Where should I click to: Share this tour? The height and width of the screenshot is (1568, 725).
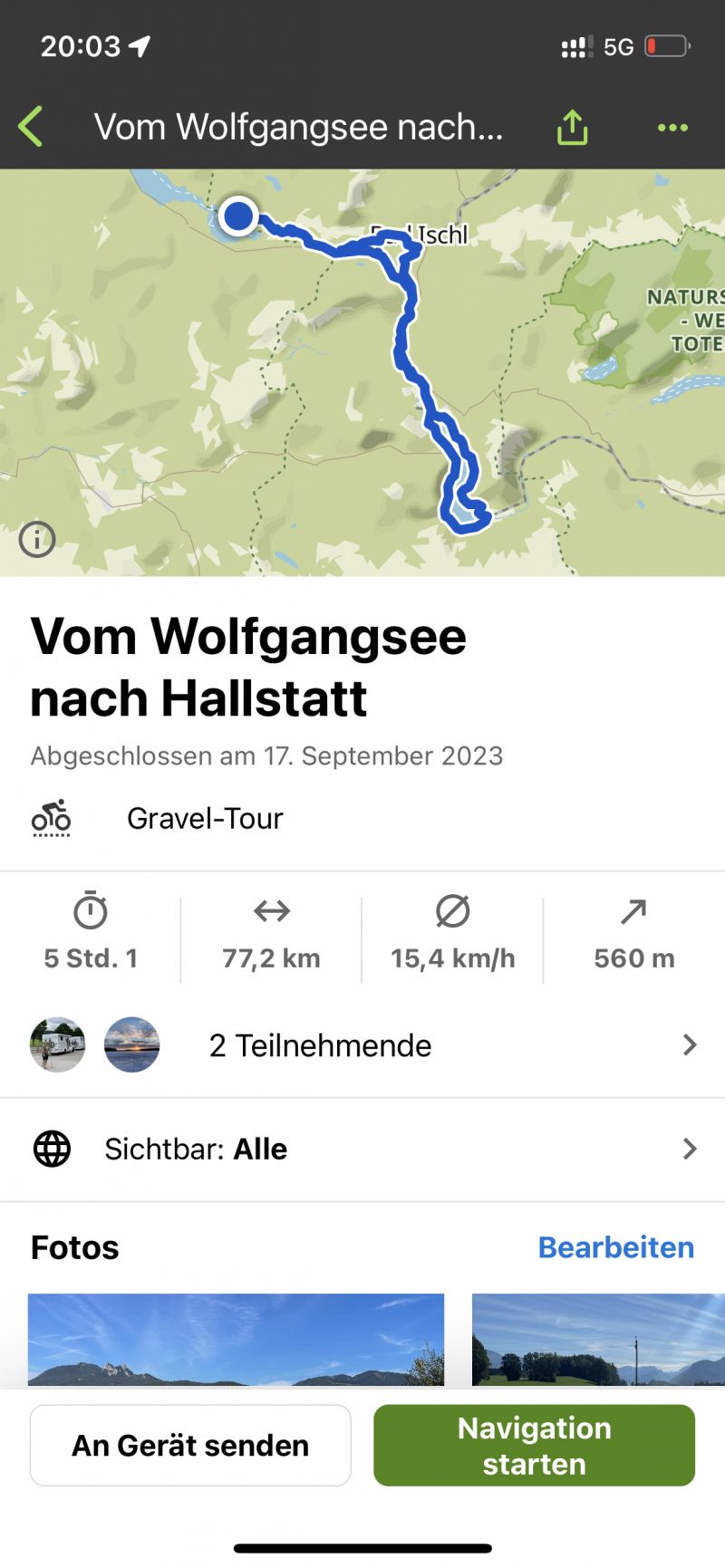[572, 128]
